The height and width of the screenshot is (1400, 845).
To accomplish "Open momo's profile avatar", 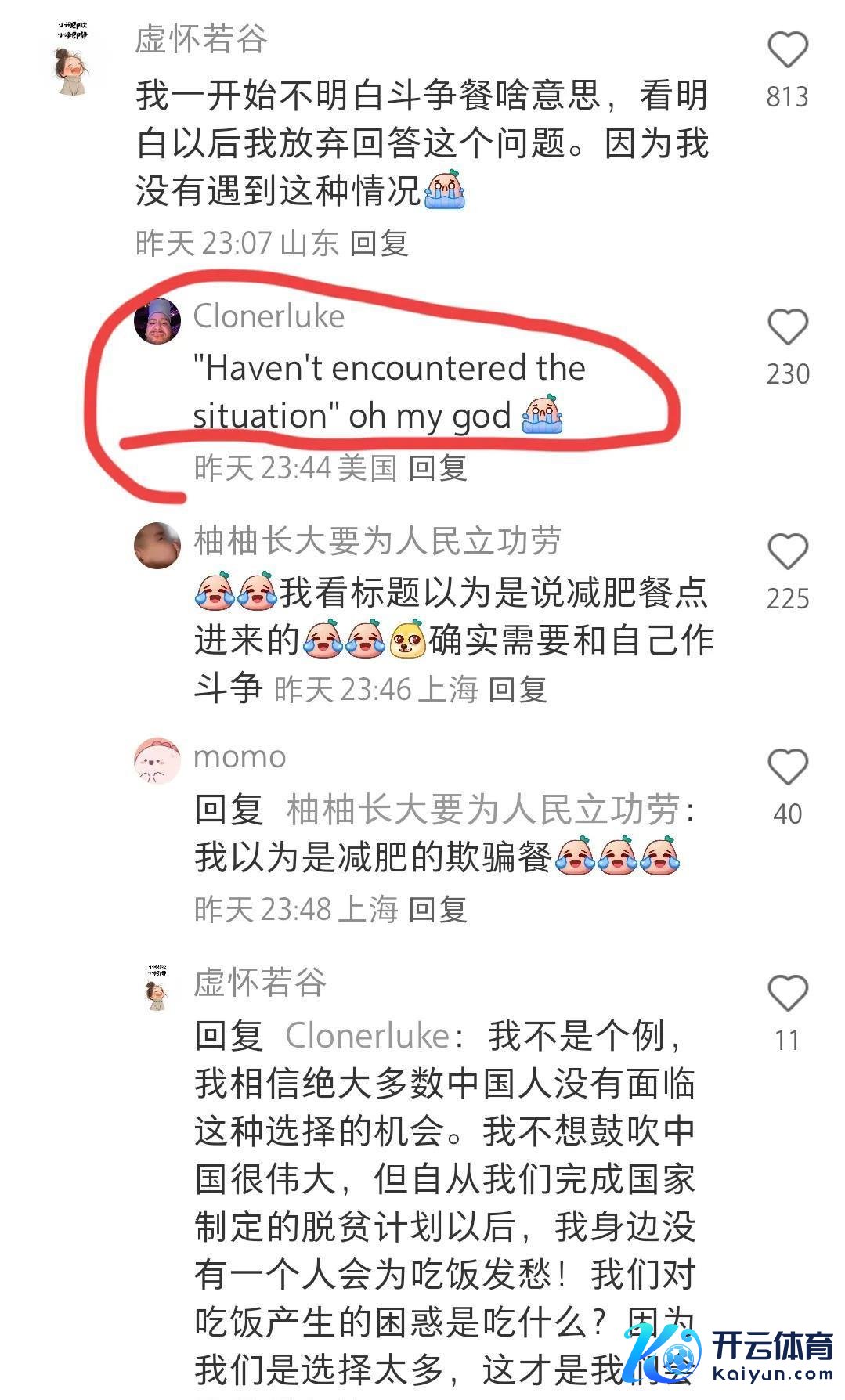I will (x=157, y=760).
